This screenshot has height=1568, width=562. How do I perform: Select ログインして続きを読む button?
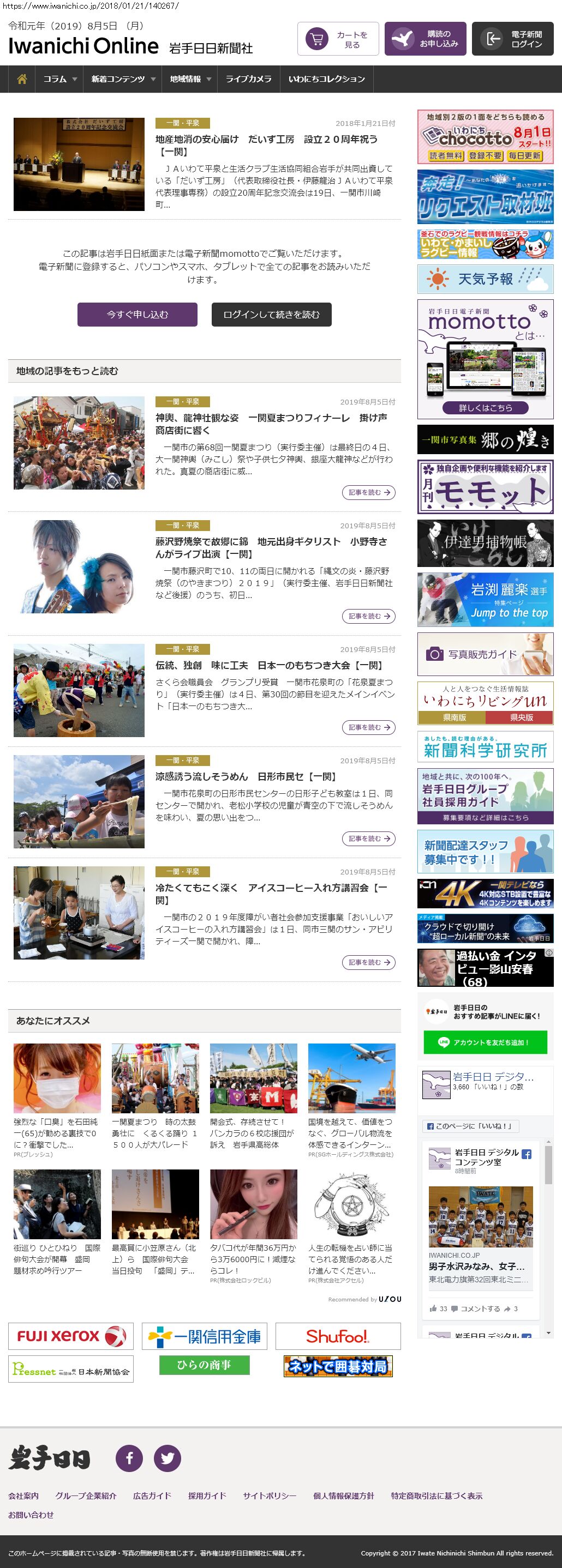tap(271, 314)
